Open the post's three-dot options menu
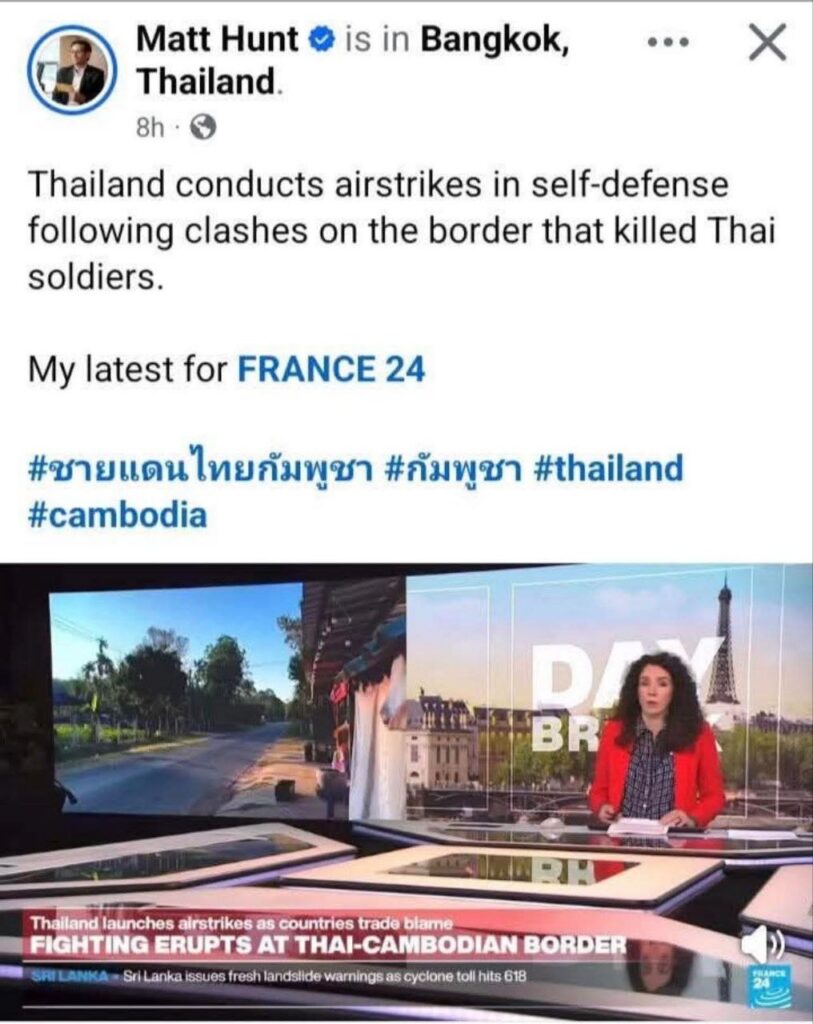 tap(668, 43)
